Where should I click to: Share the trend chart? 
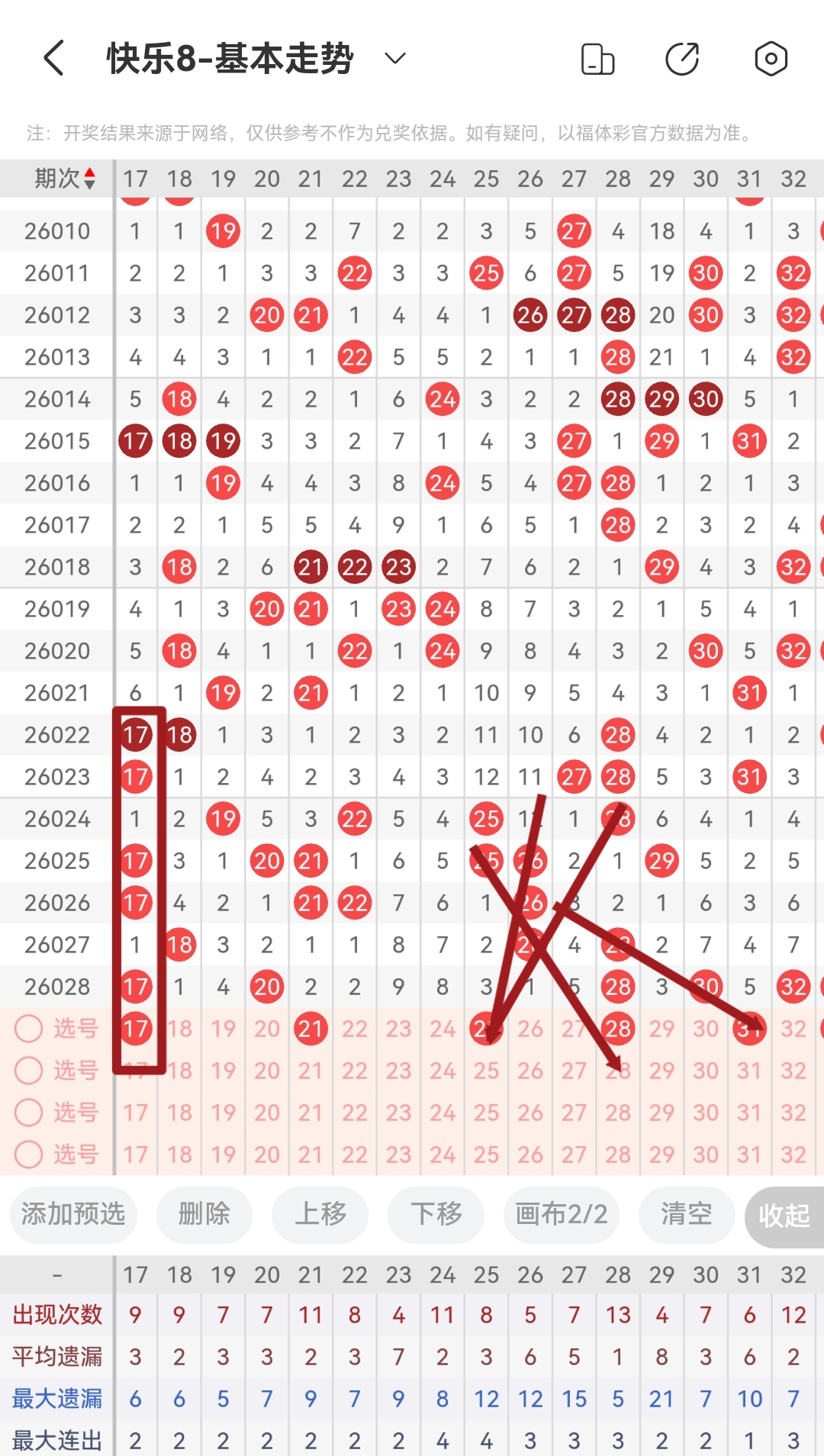tap(682, 59)
